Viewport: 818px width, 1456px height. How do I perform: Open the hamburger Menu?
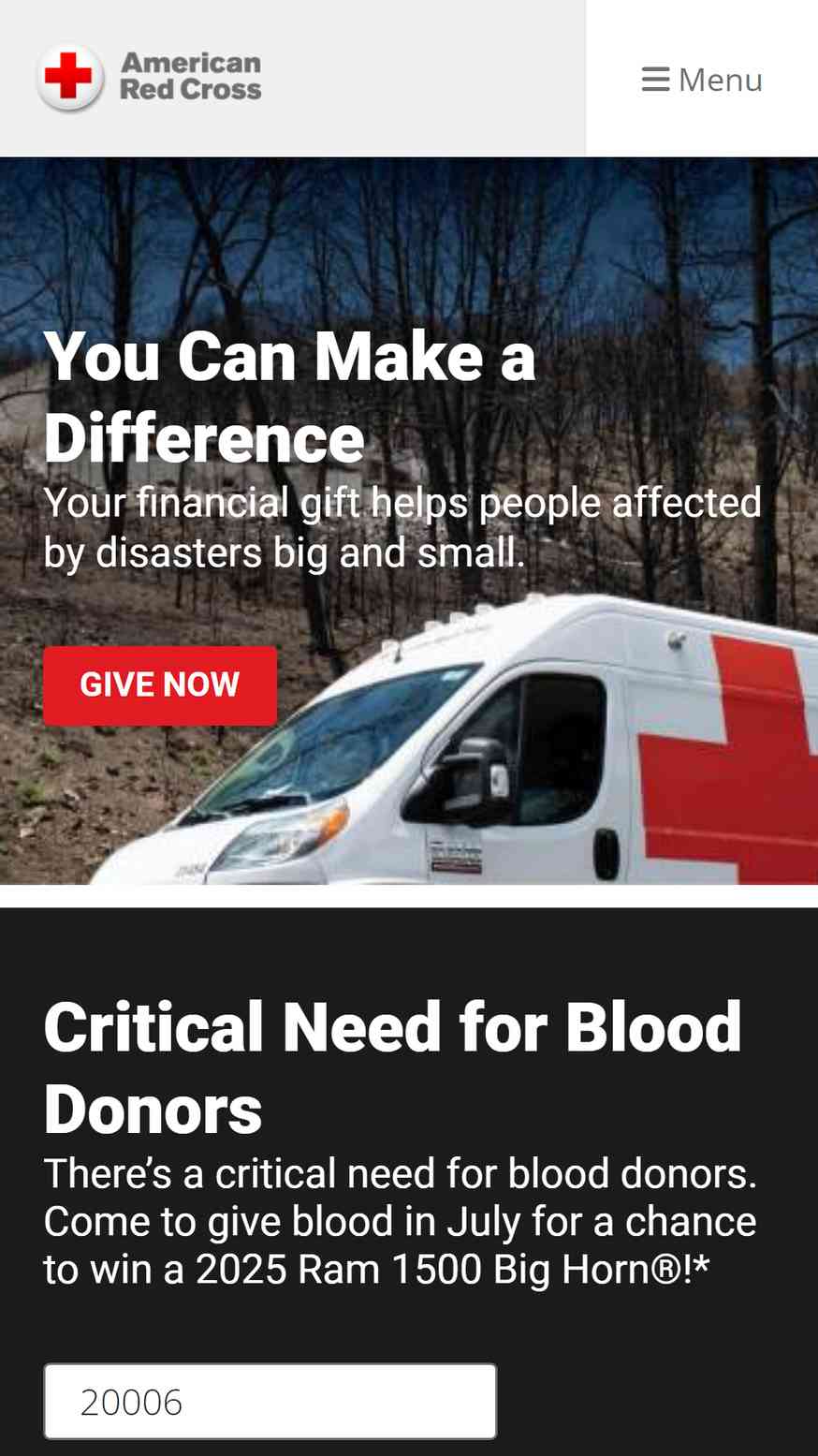tap(702, 80)
